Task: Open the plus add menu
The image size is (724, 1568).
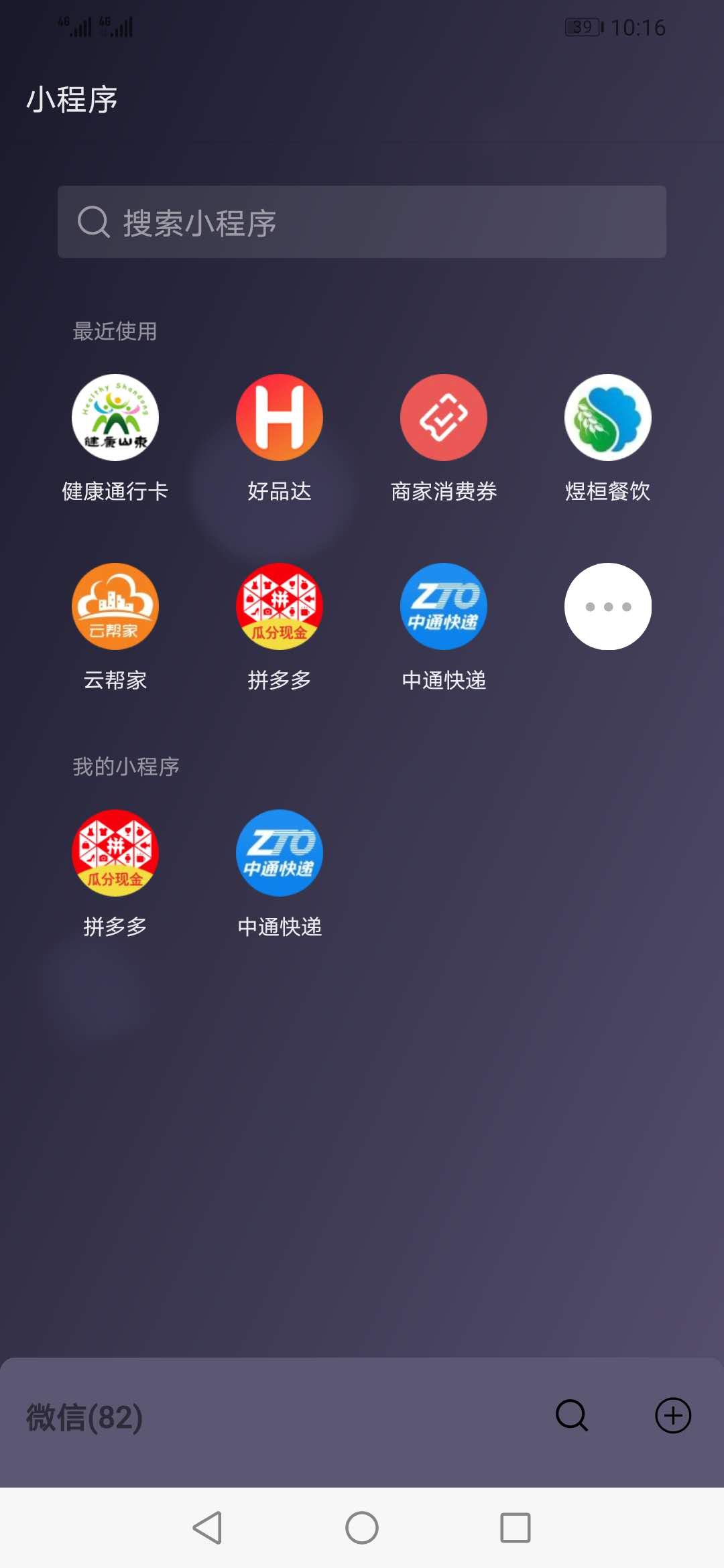Action: click(672, 1415)
